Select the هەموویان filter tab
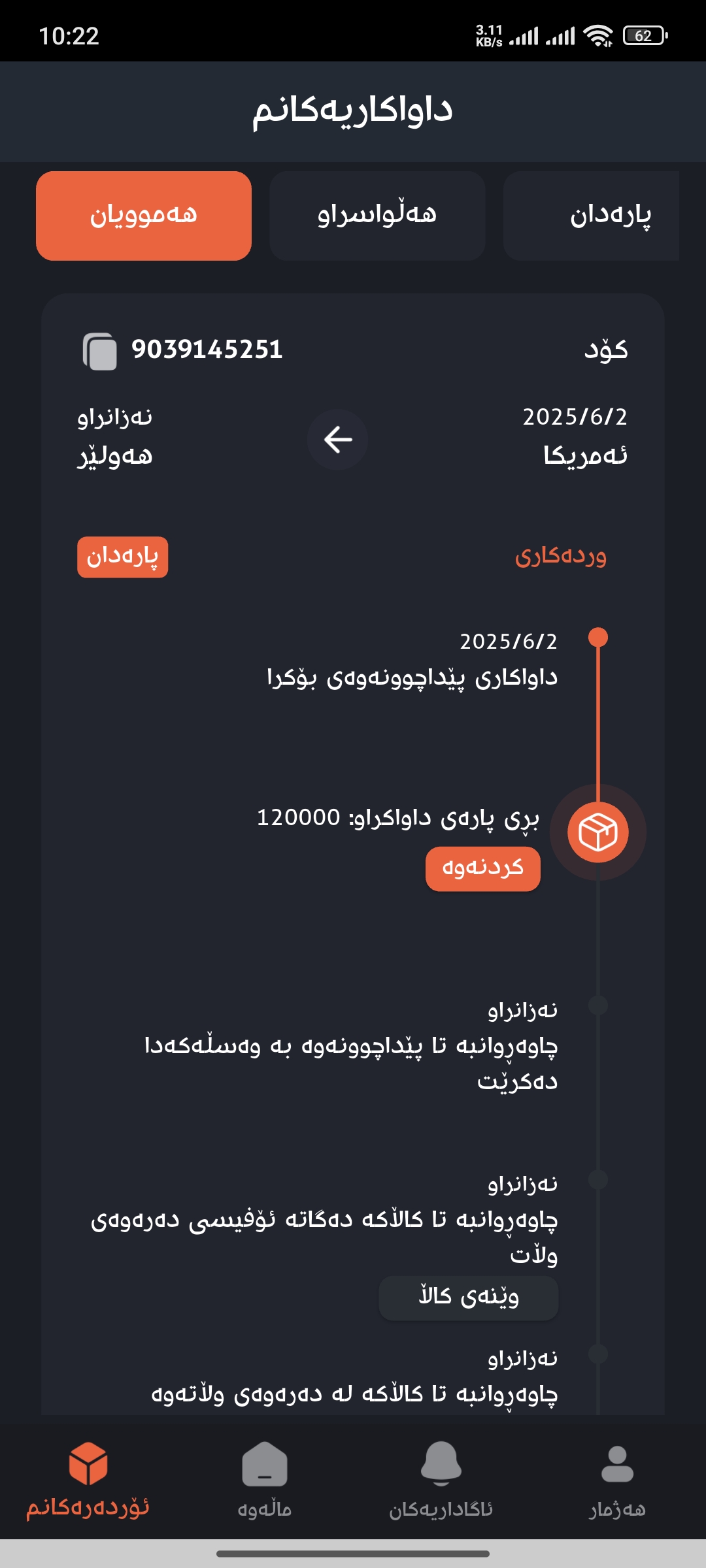This screenshot has width=706, height=1568. tap(144, 216)
